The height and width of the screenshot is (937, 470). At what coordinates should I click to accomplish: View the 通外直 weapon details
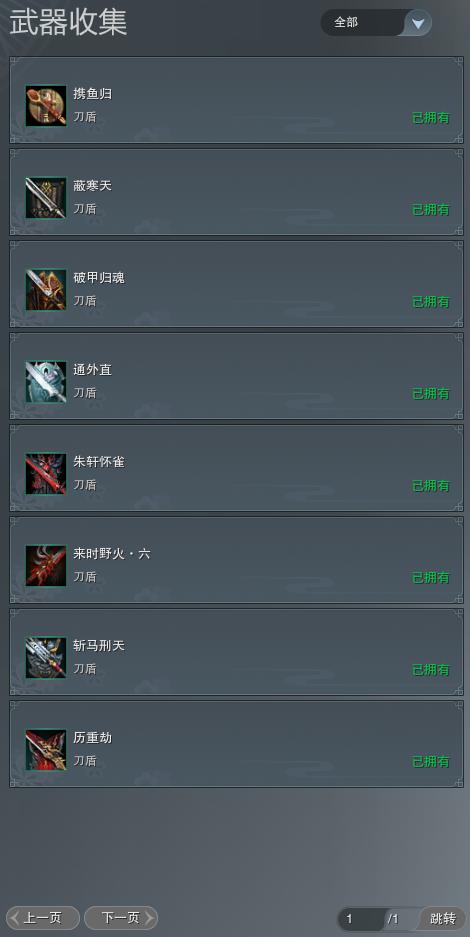click(236, 376)
